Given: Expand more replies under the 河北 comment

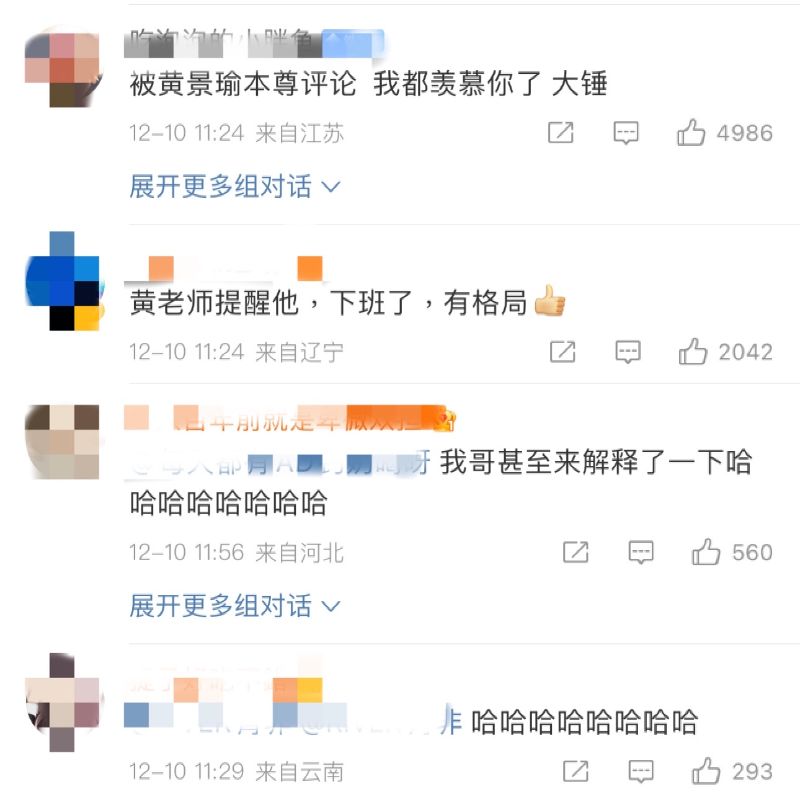Looking at the screenshot, I should tap(235, 606).
